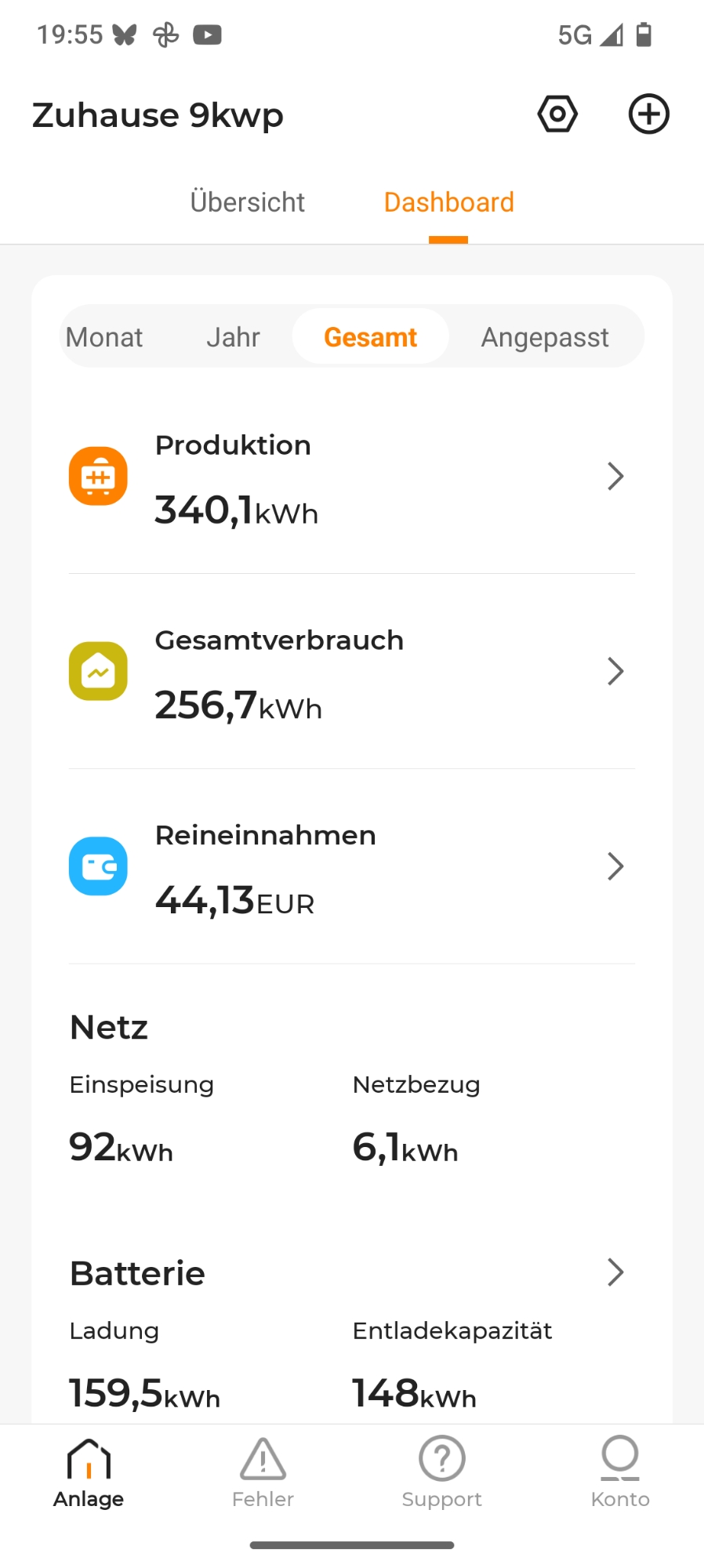704x1568 pixels.
Task: Tap the add plus icon
Action: (648, 114)
